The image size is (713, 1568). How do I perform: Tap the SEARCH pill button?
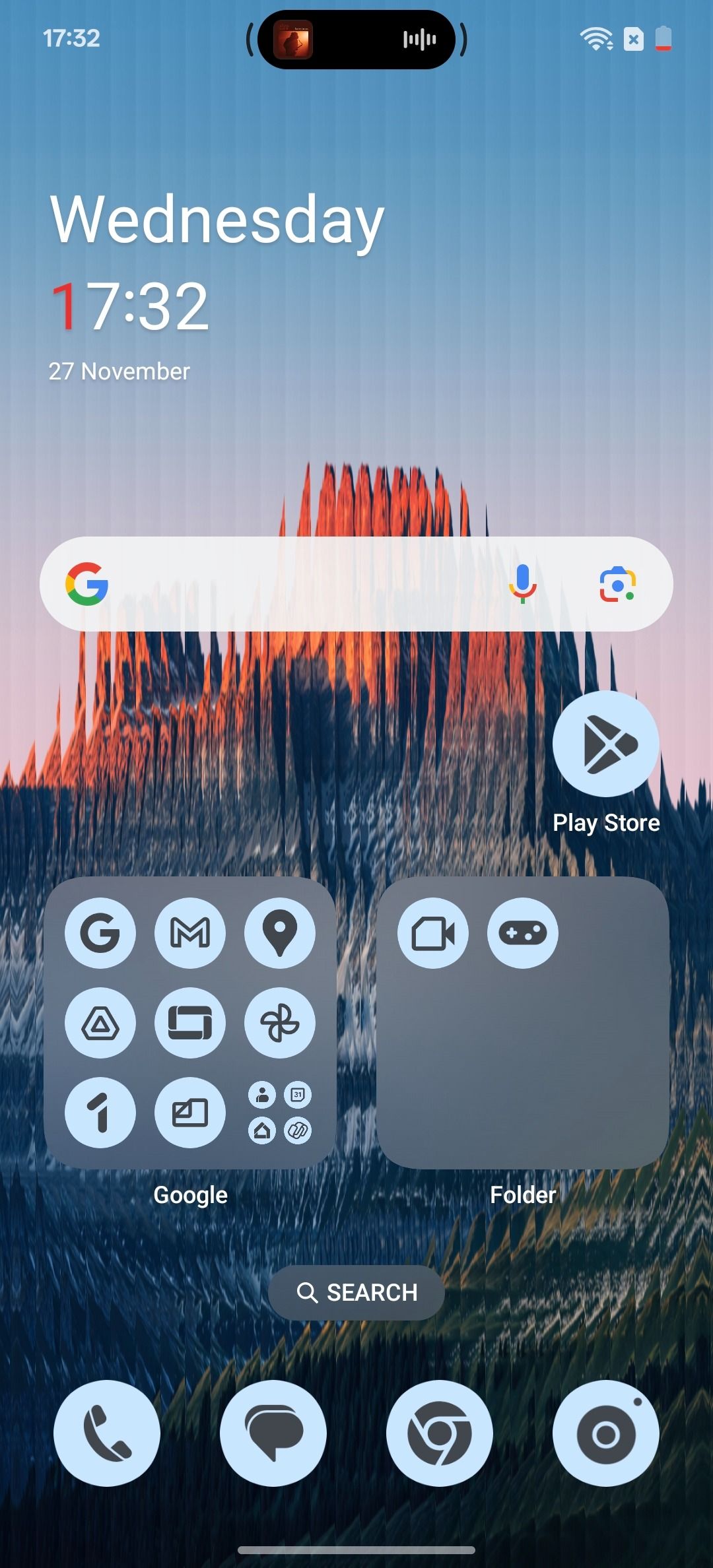point(356,1292)
